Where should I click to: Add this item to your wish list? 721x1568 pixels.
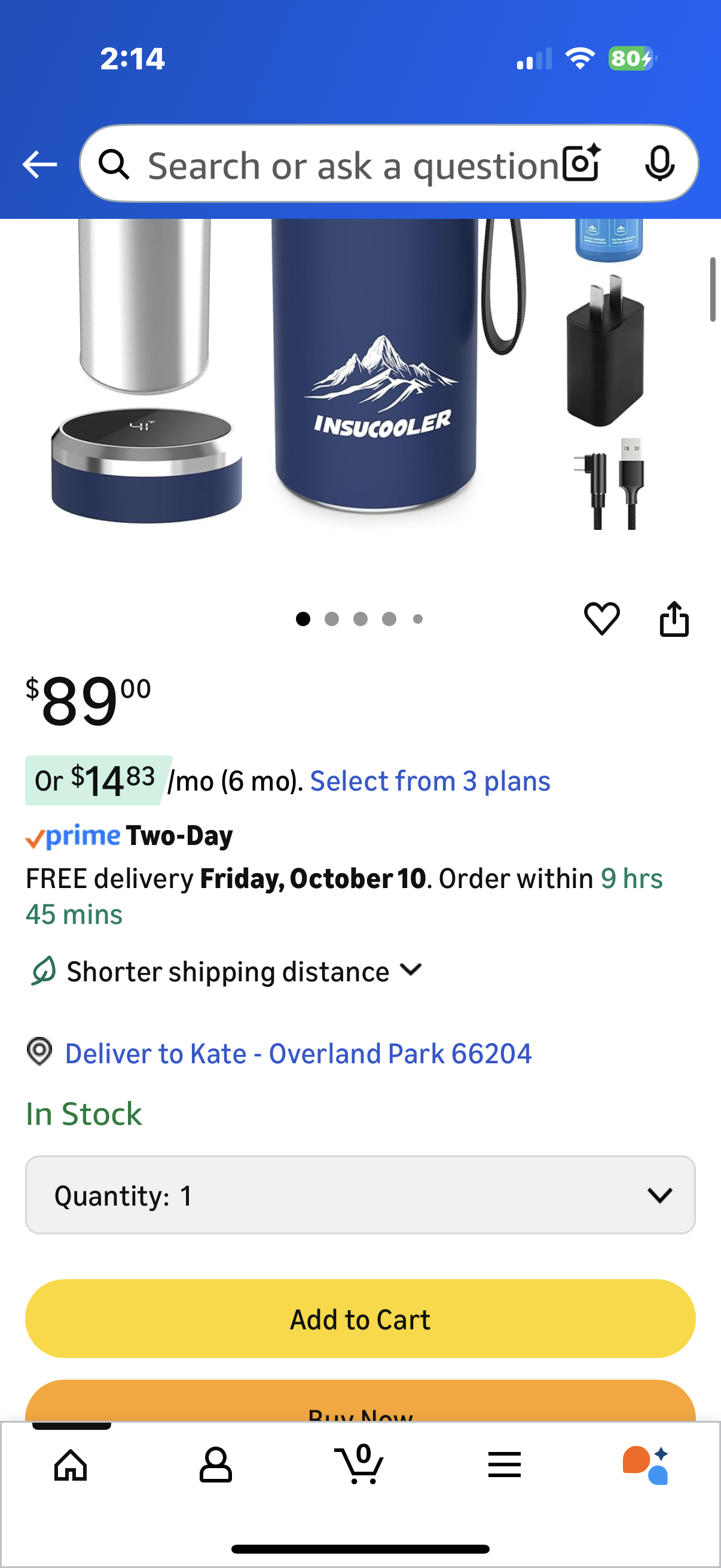pyautogui.click(x=602, y=618)
